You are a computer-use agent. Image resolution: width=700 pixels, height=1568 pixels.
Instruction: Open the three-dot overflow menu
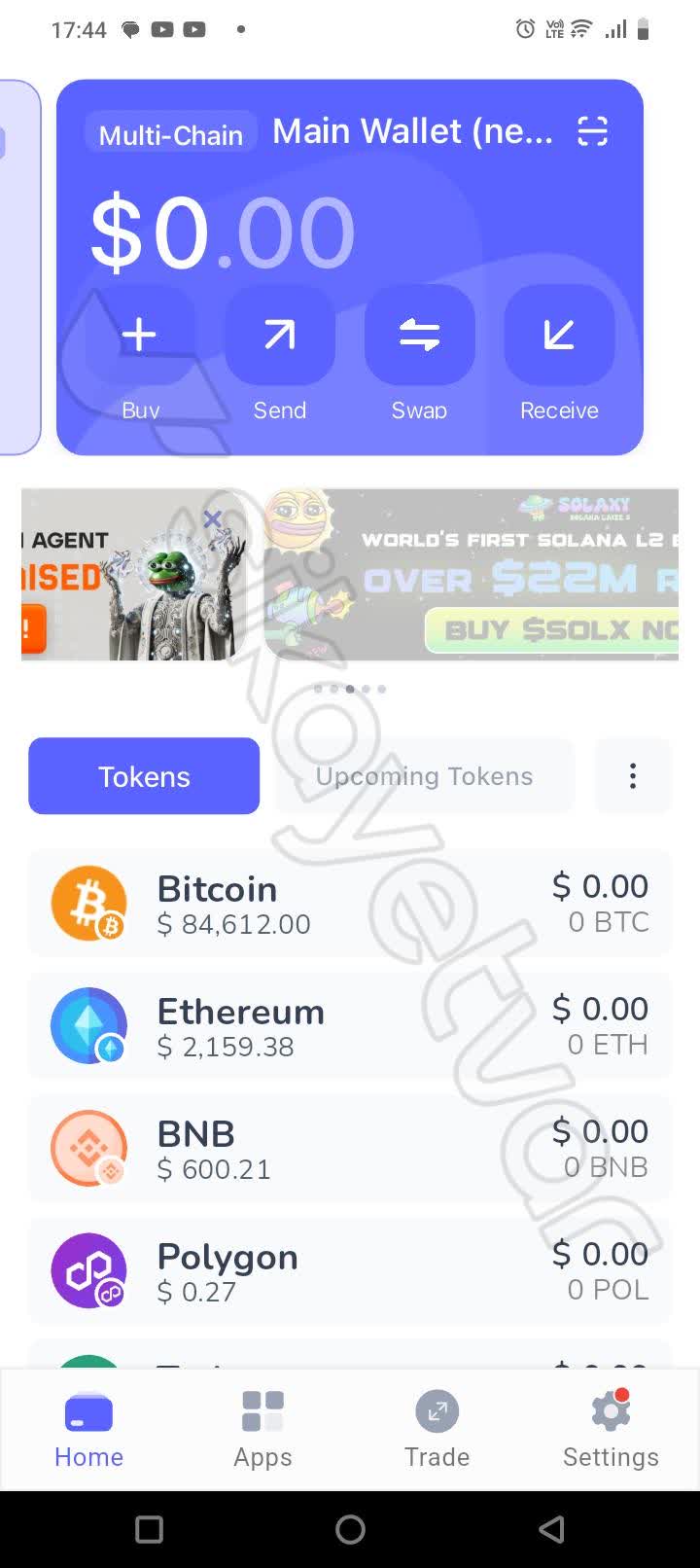pyautogui.click(x=633, y=776)
